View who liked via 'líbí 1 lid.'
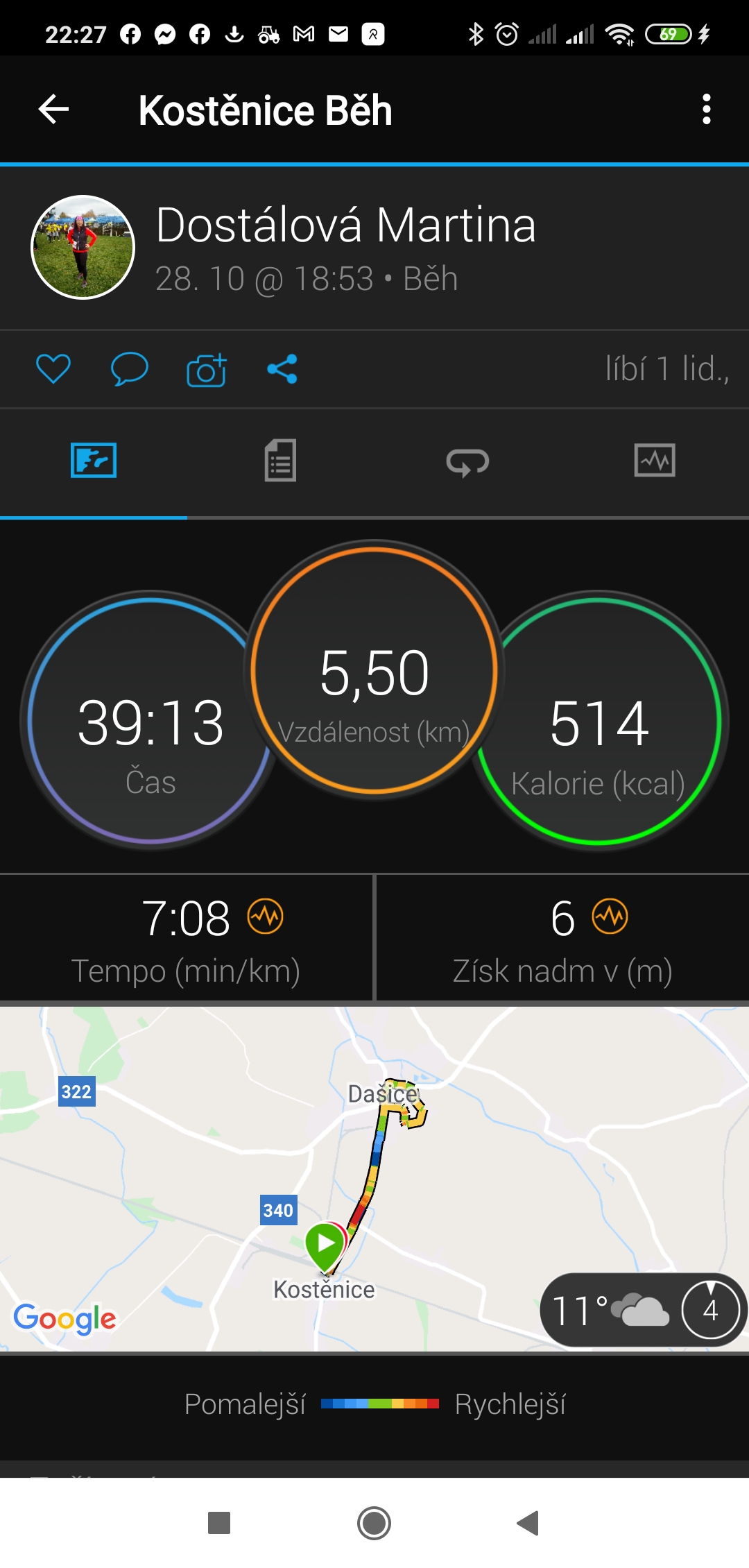The width and height of the screenshot is (749, 1568). pos(667,368)
